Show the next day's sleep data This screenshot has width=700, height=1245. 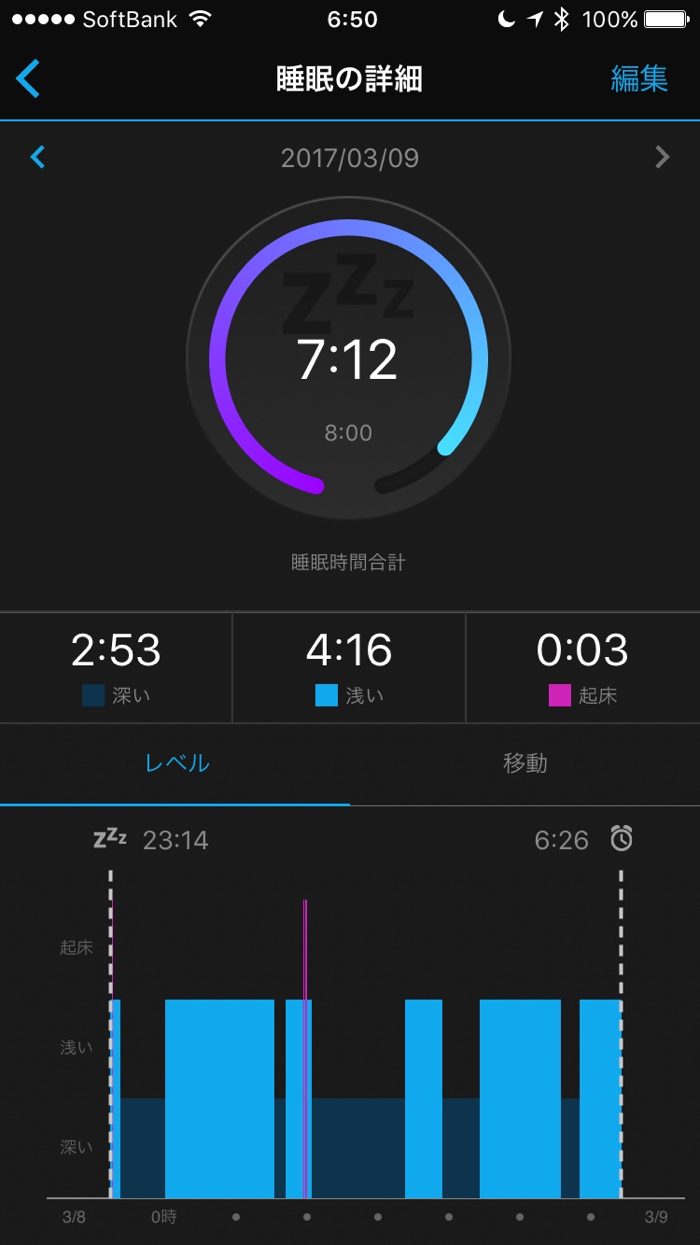[661, 157]
